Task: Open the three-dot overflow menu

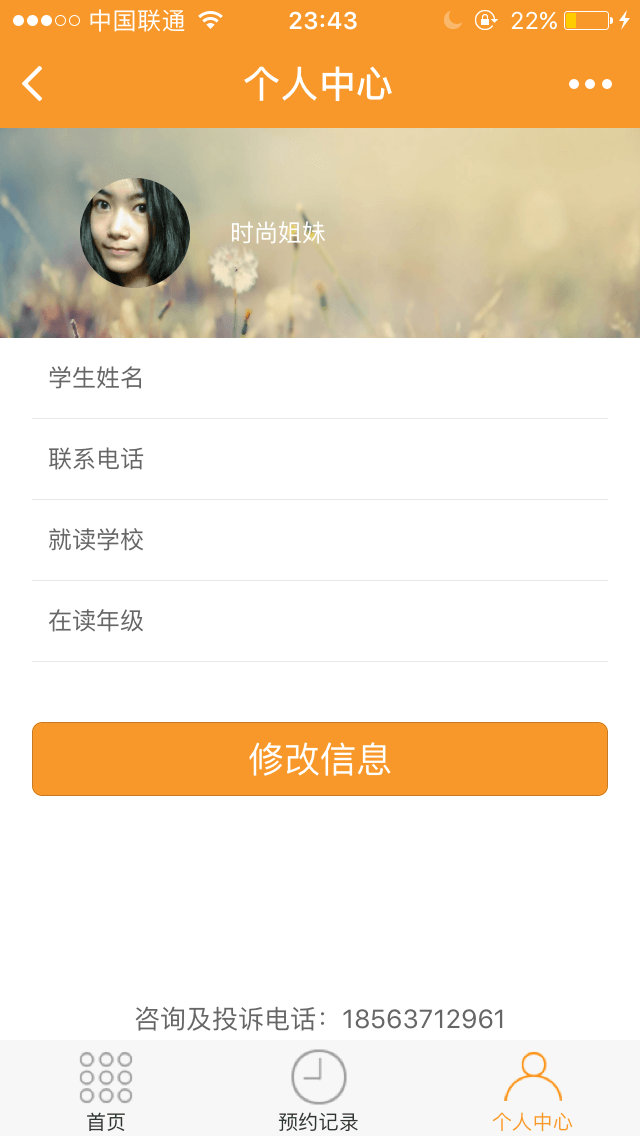Action: coord(590,84)
